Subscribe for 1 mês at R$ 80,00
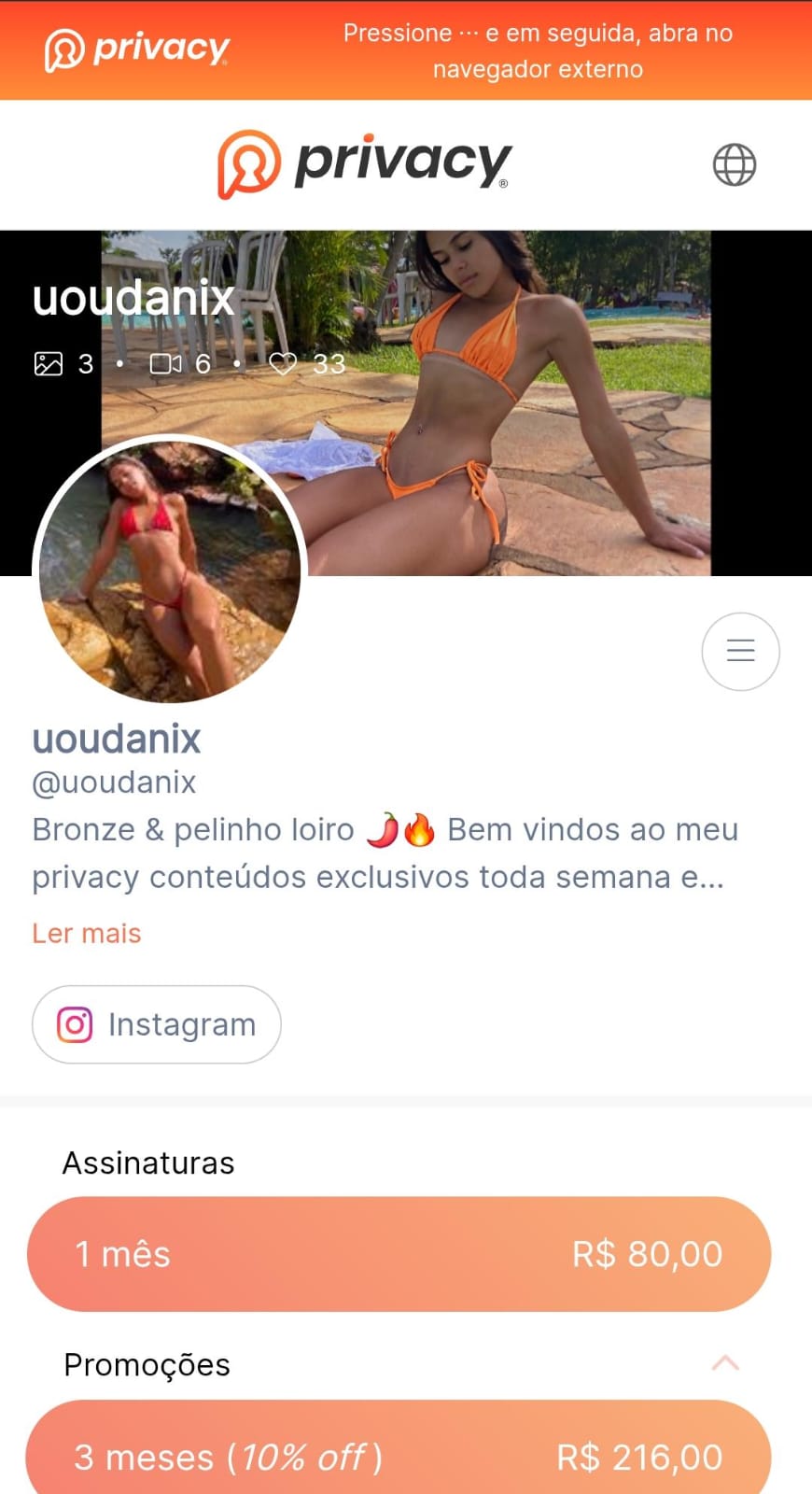Screen dimensions: 812x1494 pos(399,1254)
